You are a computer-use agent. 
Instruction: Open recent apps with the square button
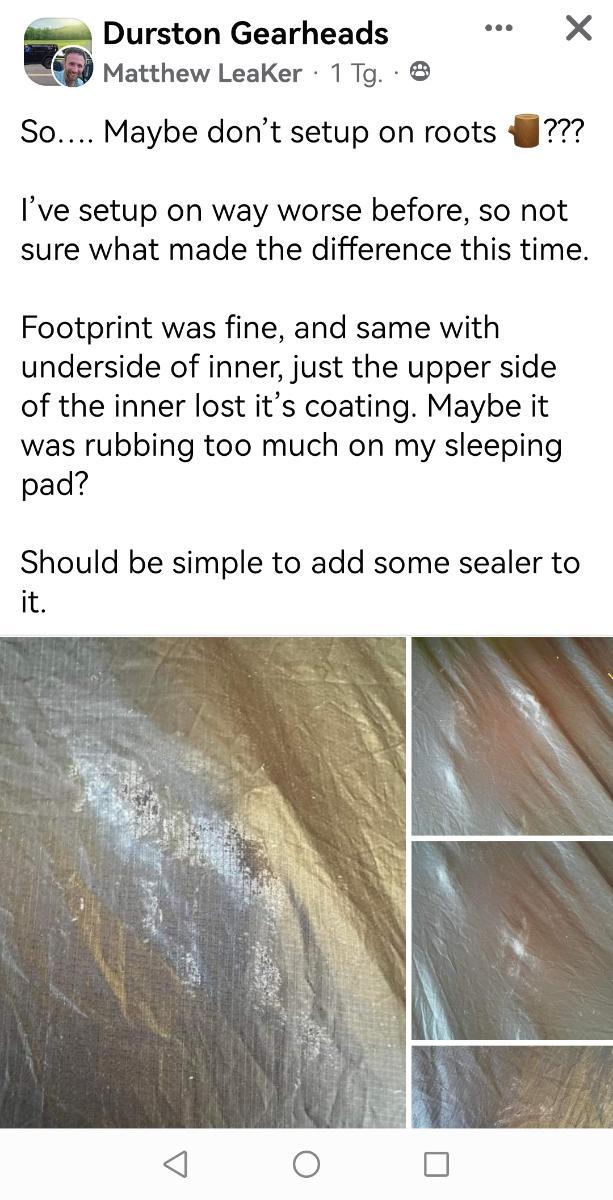pos(436,1163)
